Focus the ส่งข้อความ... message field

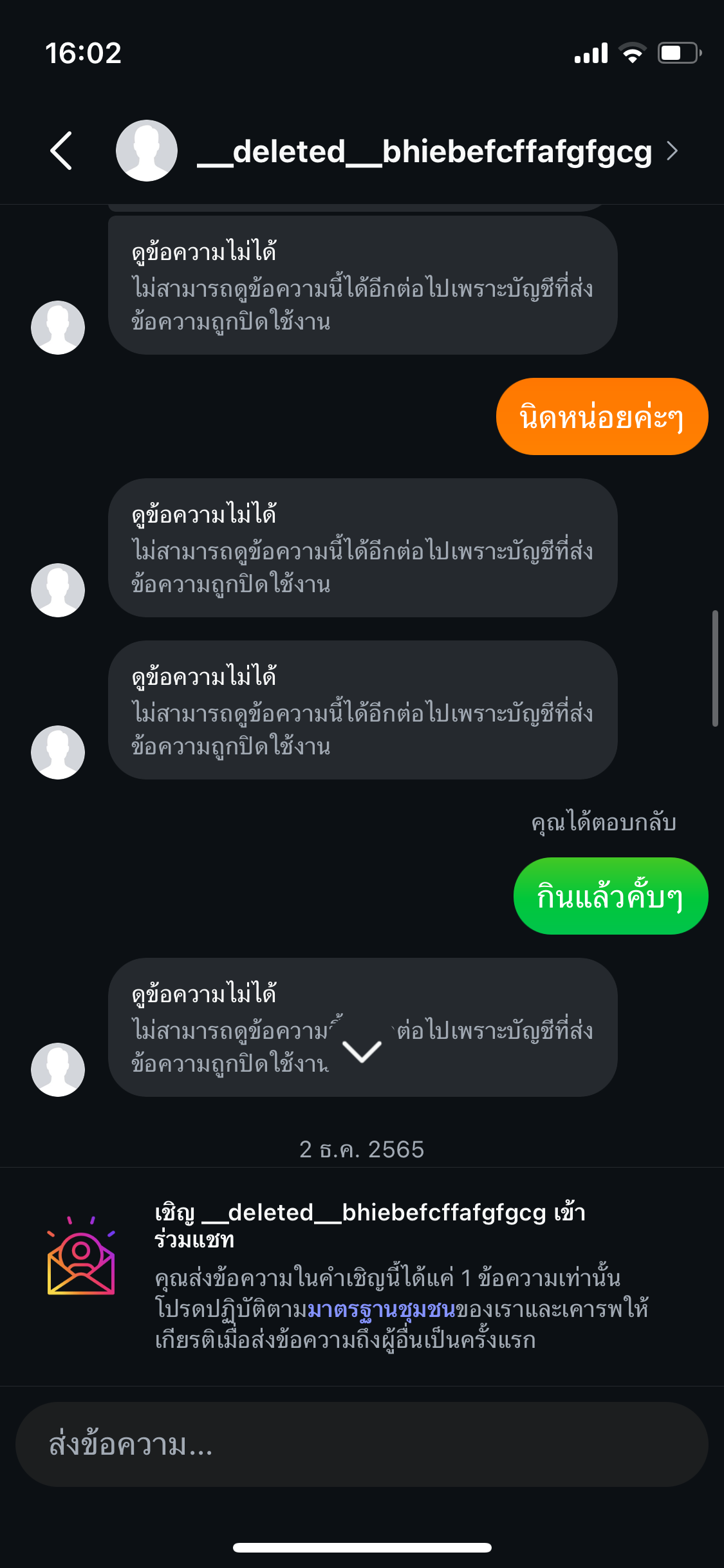(362, 1444)
